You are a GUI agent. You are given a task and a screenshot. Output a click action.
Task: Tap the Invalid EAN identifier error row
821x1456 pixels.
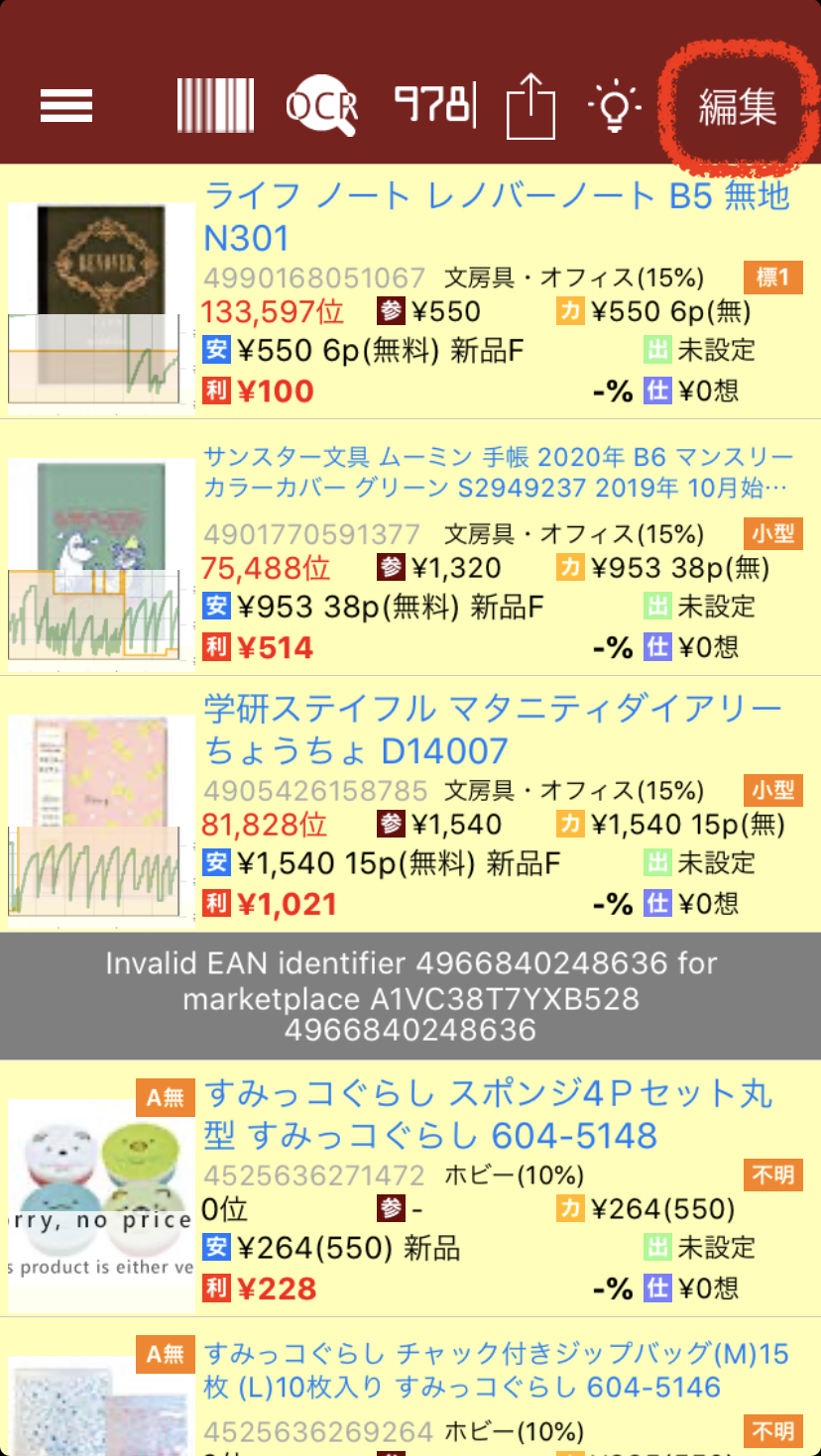pyautogui.click(x=410, y=996)
